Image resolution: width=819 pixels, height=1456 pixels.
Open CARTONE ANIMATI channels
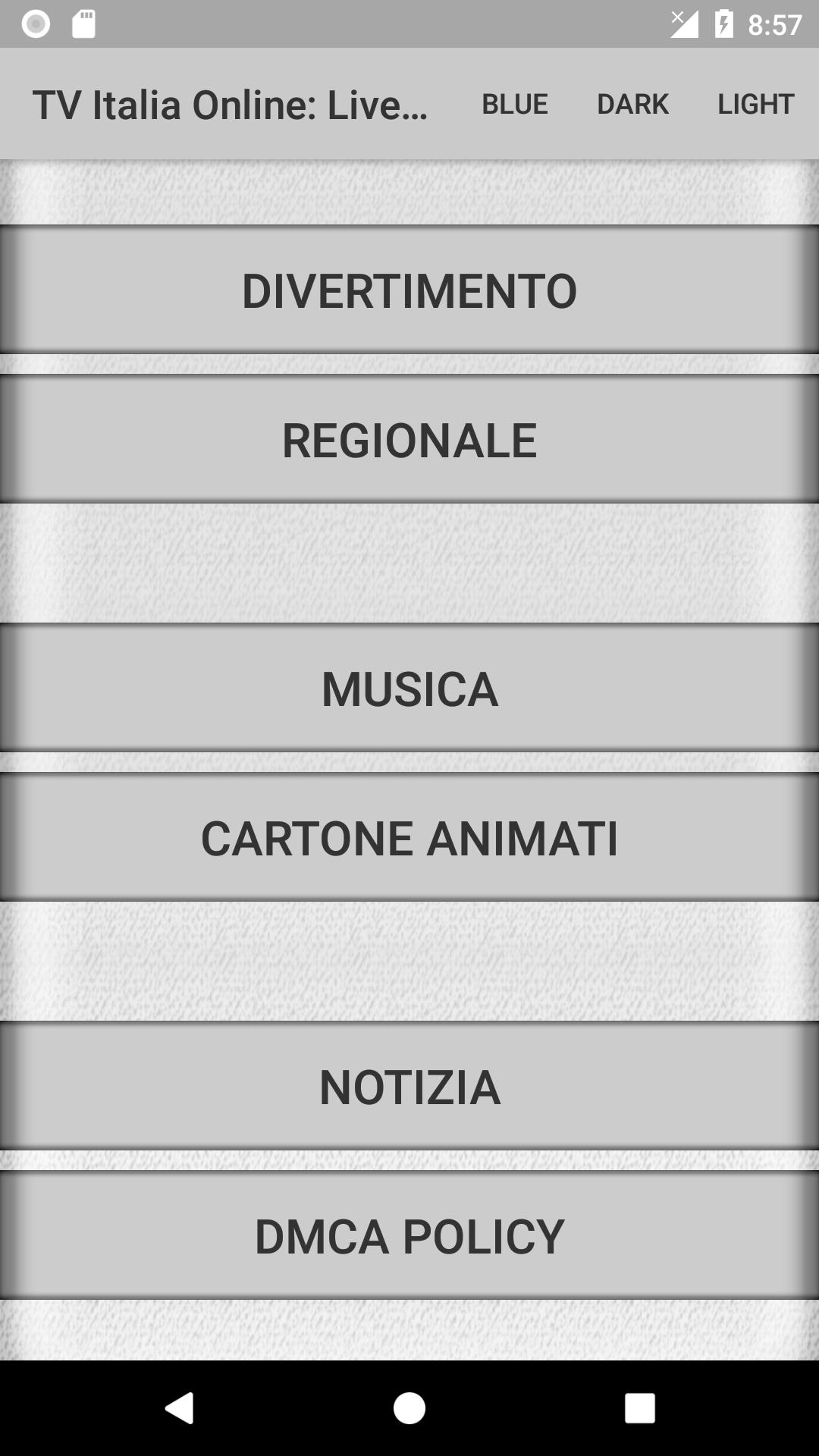click(409, 838)
